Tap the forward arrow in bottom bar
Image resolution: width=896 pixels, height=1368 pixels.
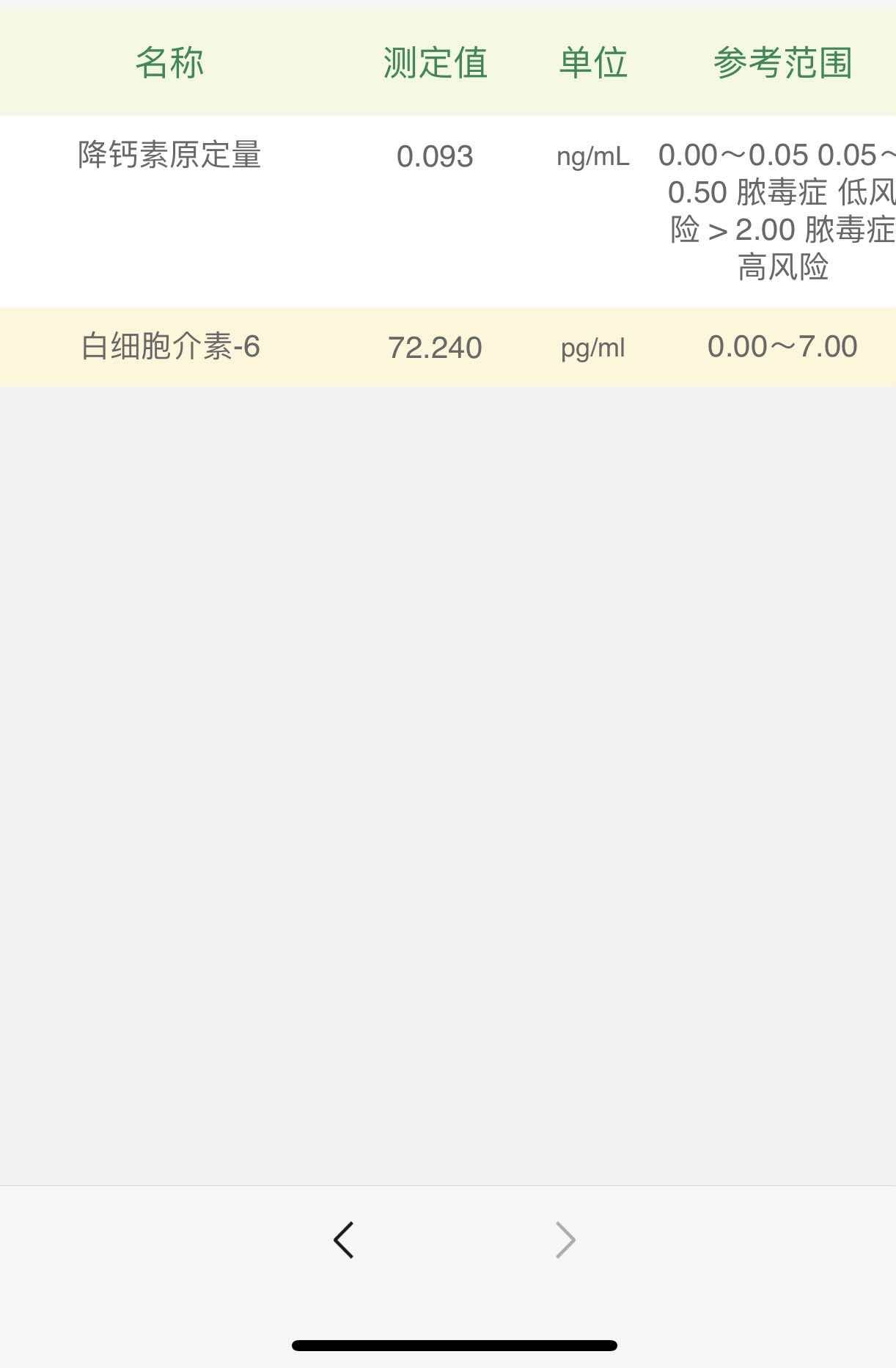(565, 1240)
